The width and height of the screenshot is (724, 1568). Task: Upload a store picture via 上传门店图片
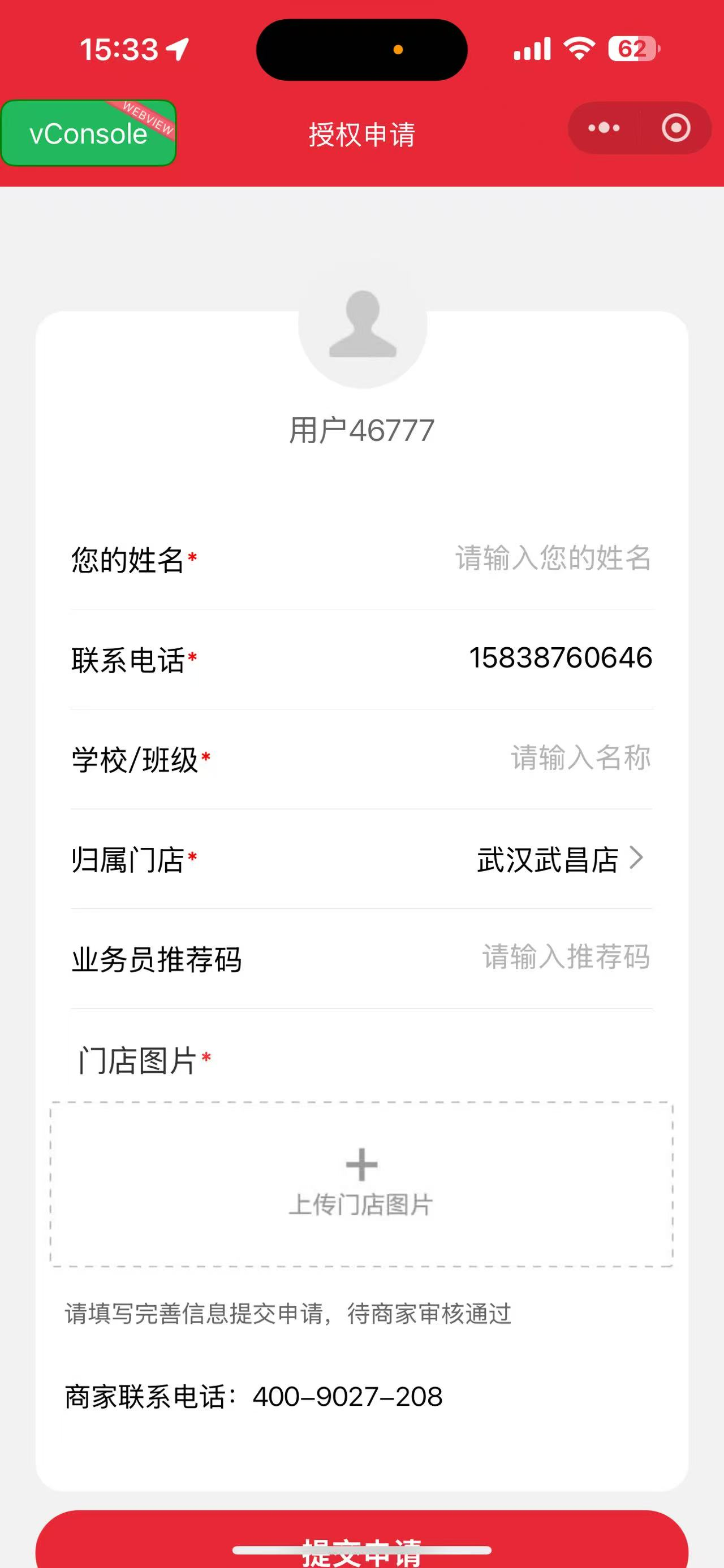(361, 1184)
